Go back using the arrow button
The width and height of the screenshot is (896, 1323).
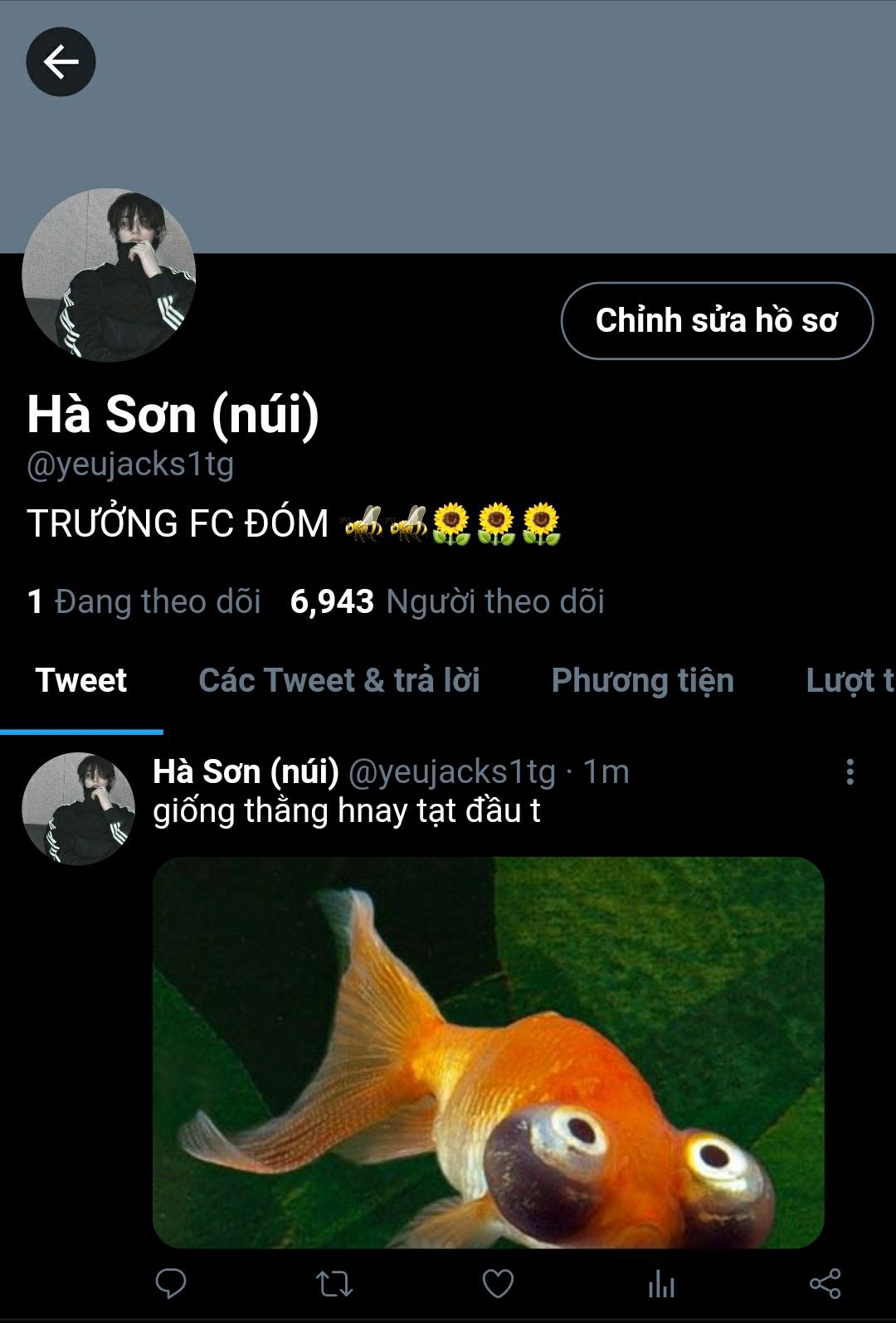(x=61, y=62)
